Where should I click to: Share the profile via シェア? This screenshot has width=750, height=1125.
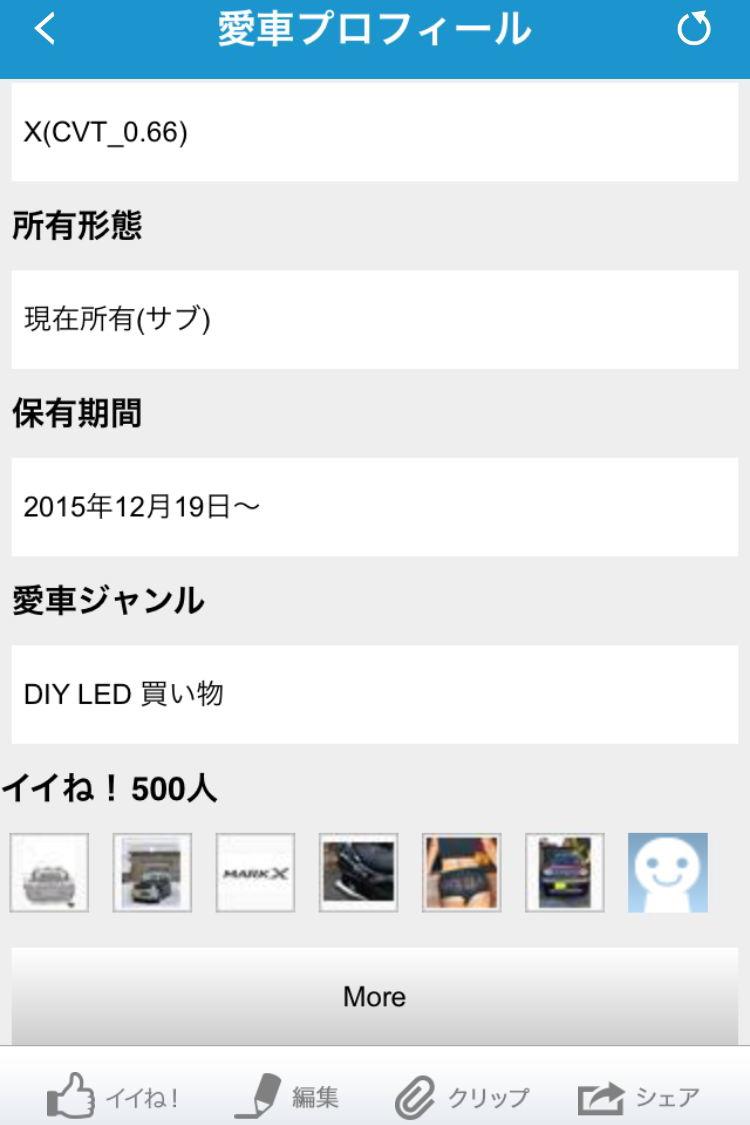(x=639, y=1098)
